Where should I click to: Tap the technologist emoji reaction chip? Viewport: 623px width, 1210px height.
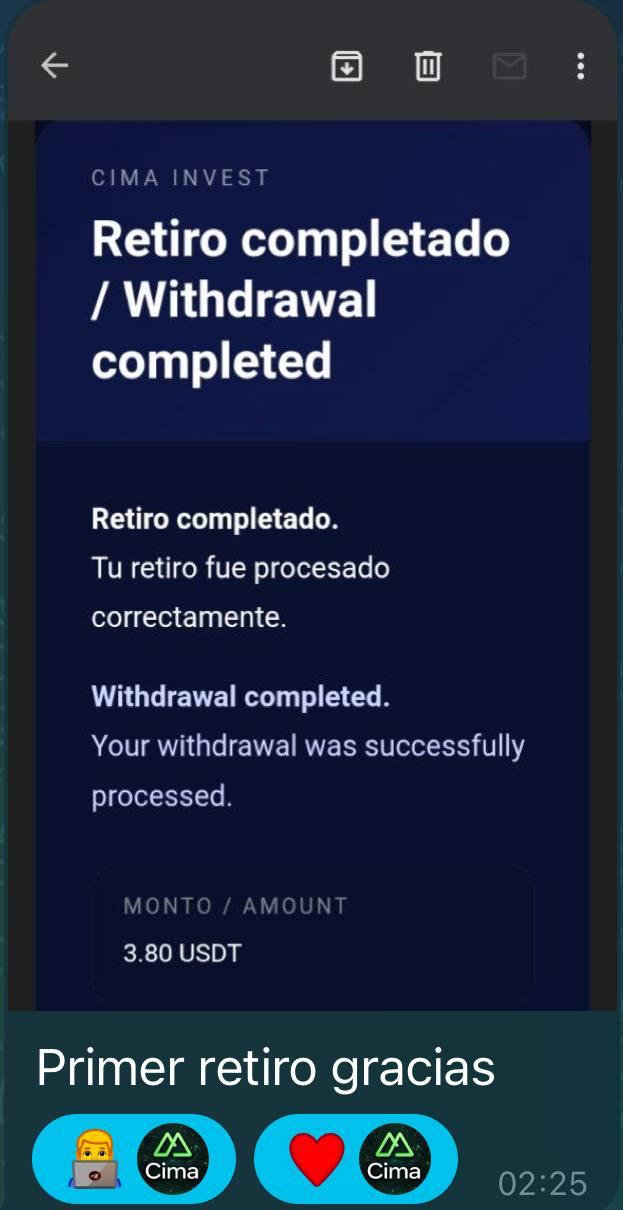click(x=133, y=1160)
